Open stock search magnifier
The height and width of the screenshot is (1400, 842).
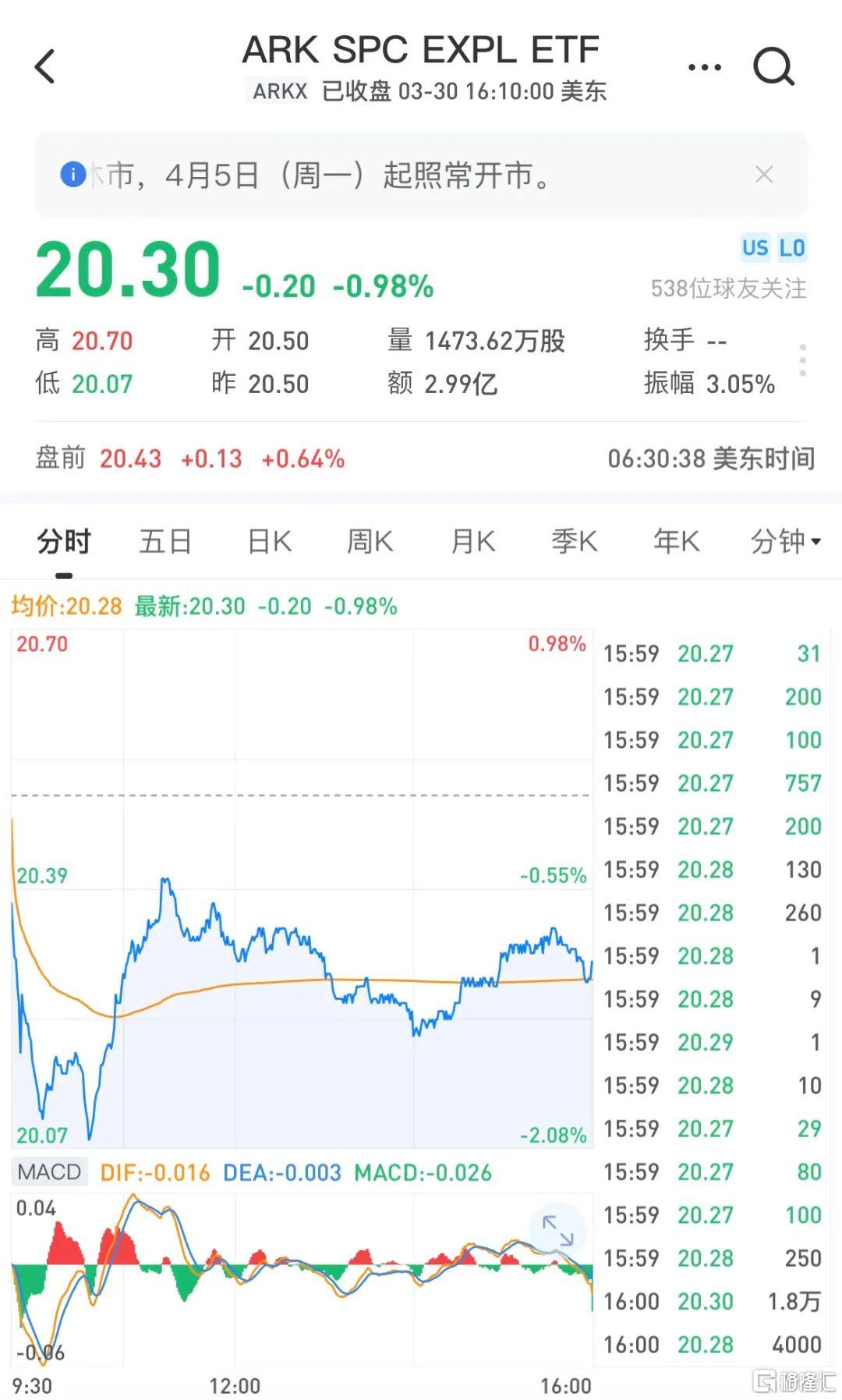click(x=773, y=66)
